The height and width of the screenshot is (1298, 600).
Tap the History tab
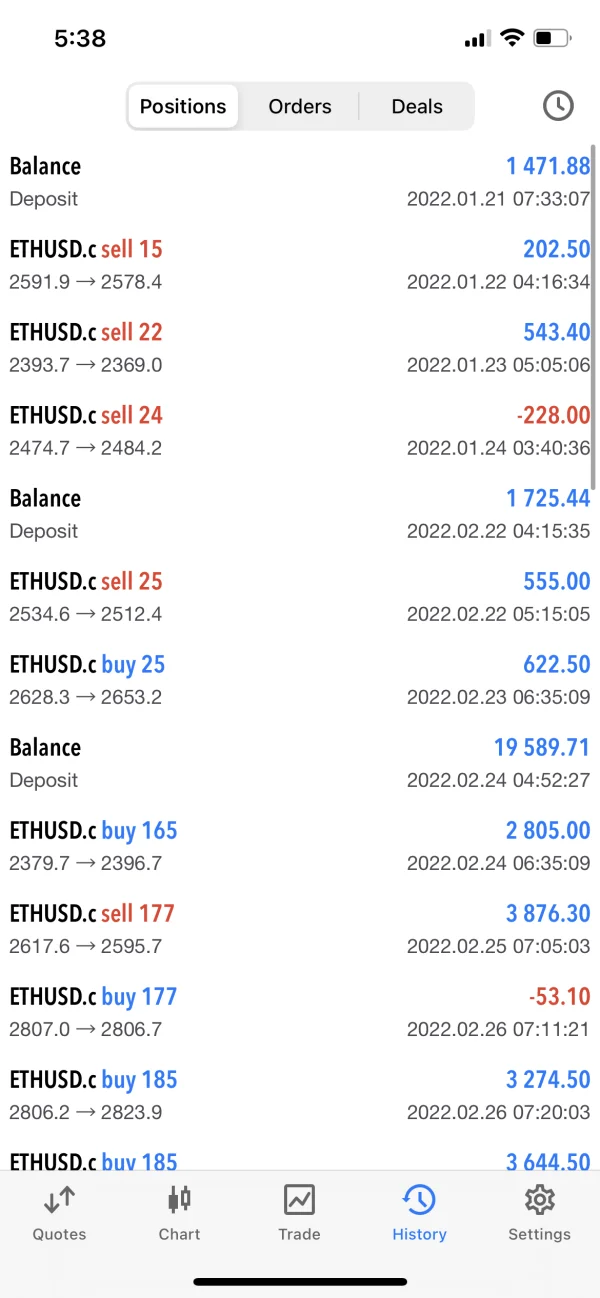pos(419,1212)
